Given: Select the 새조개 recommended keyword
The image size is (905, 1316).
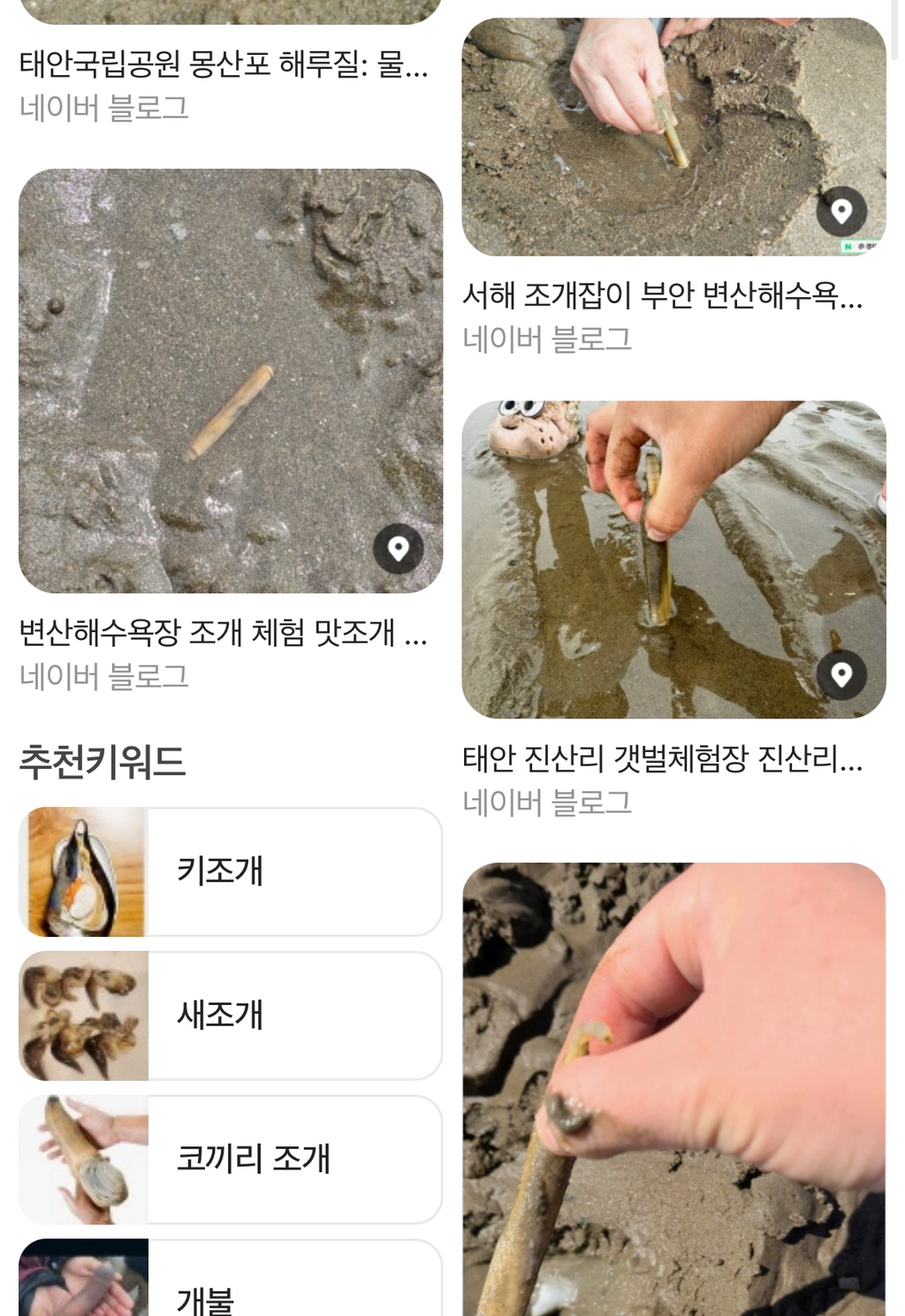Looking at the screenshot, I should coord(230,1016).
